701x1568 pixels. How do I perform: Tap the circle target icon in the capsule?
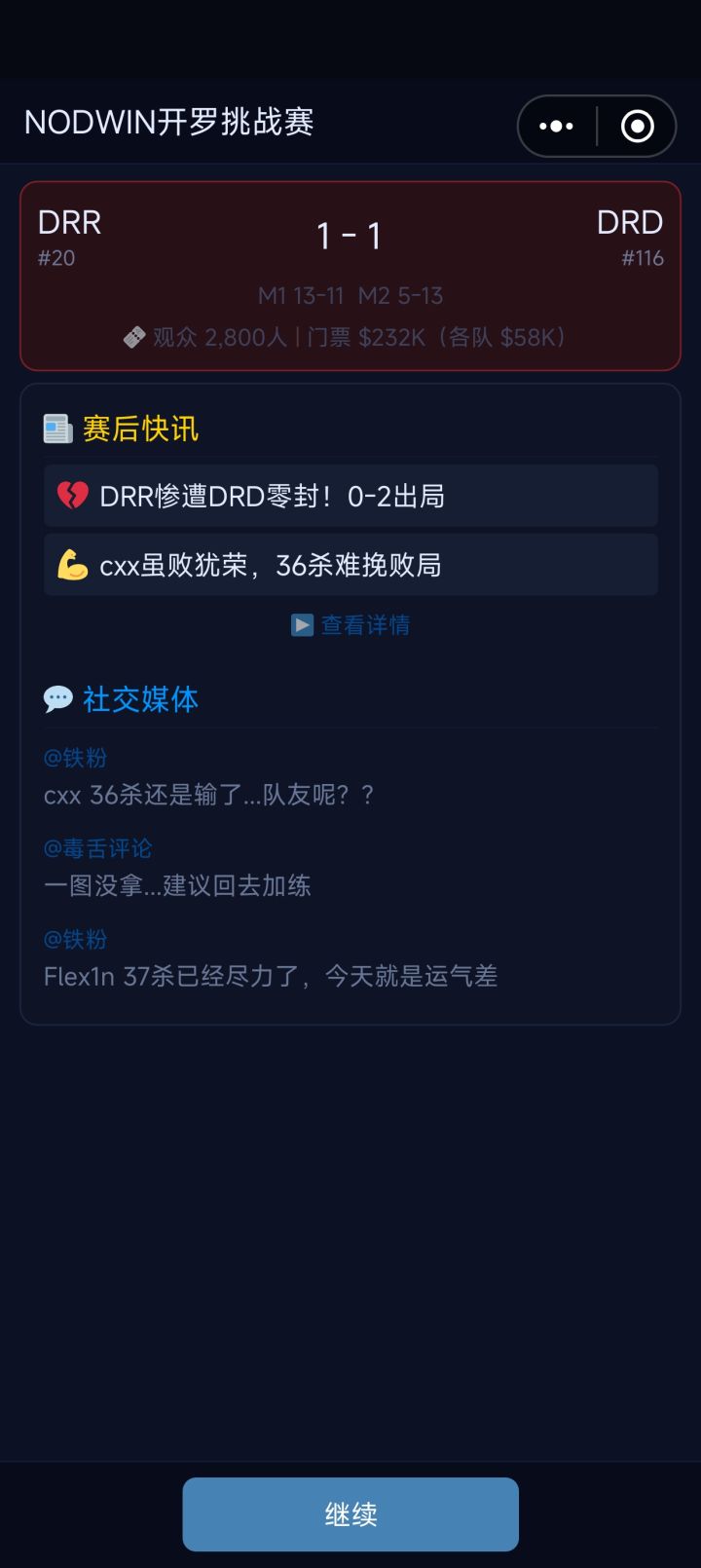636,126
